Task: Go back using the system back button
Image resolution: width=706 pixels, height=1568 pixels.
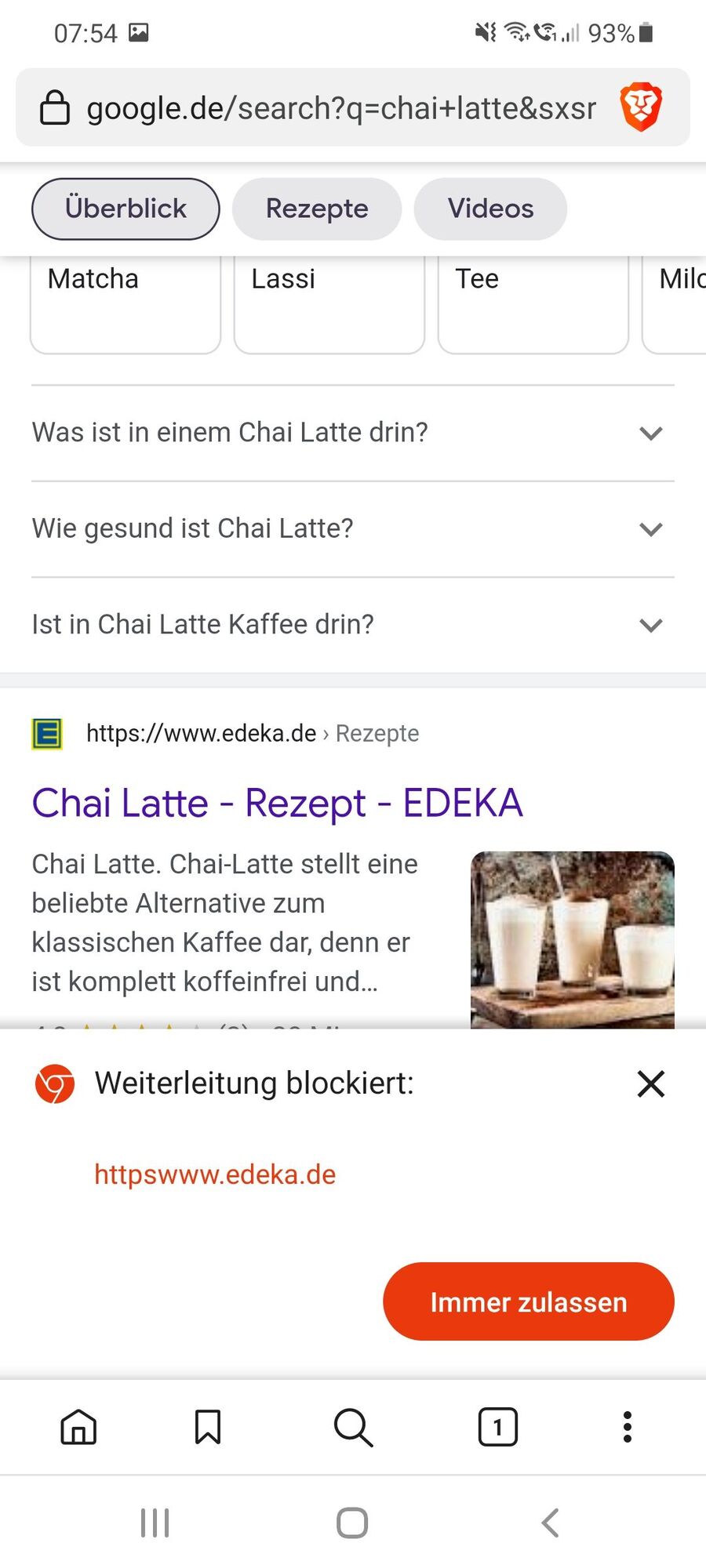Action: 550,1523
